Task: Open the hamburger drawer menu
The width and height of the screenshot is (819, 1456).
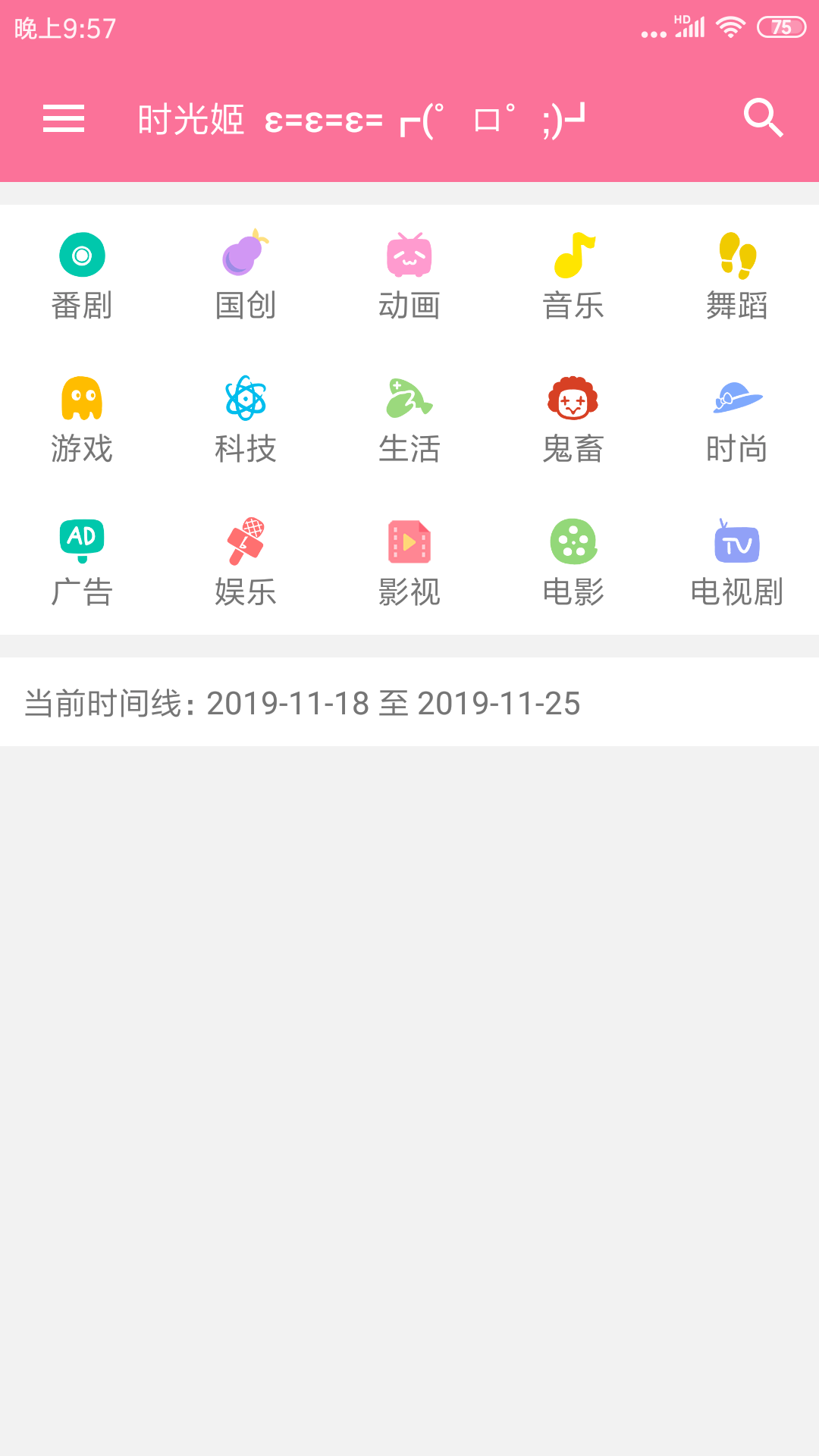Action: click(x=64, y=119)
